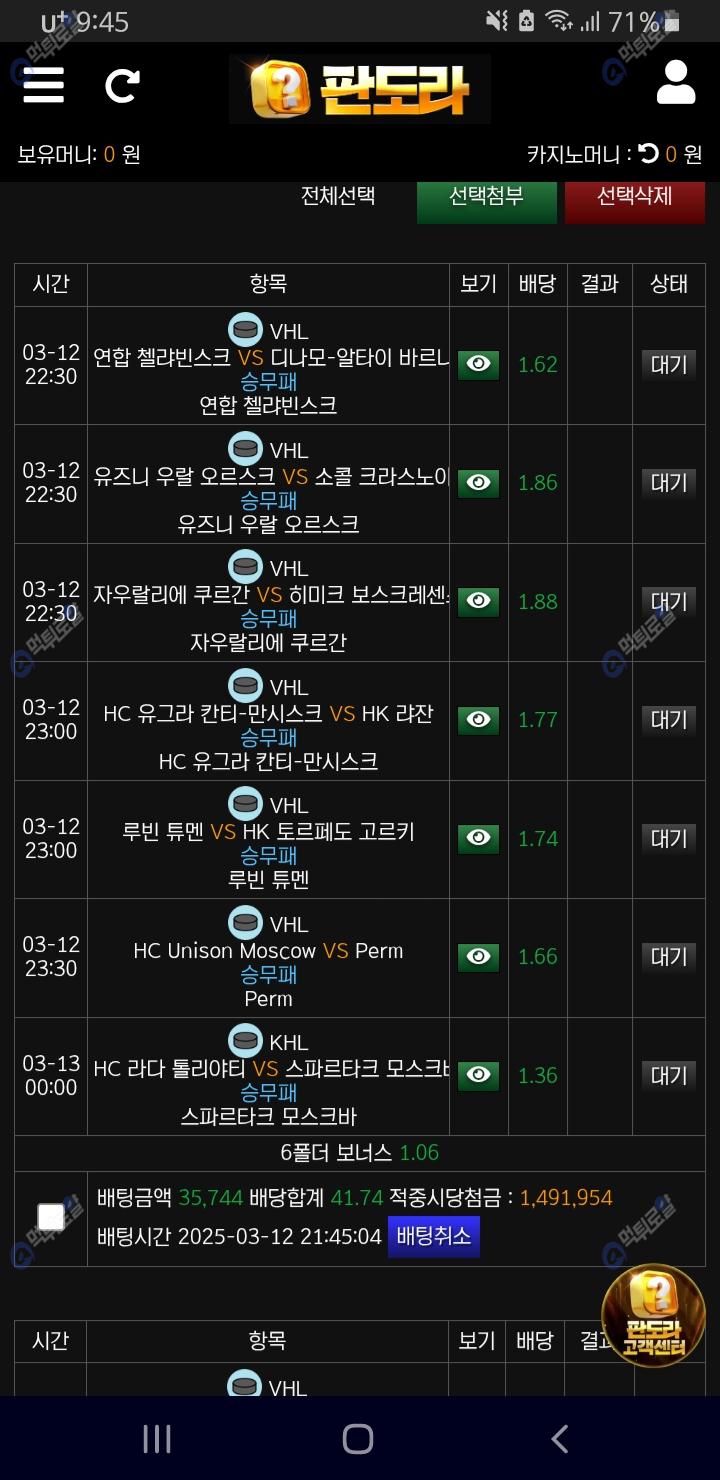Screen dimensions: 720x1480
Task: Open the hamburger menu
Action: [43, 85]
